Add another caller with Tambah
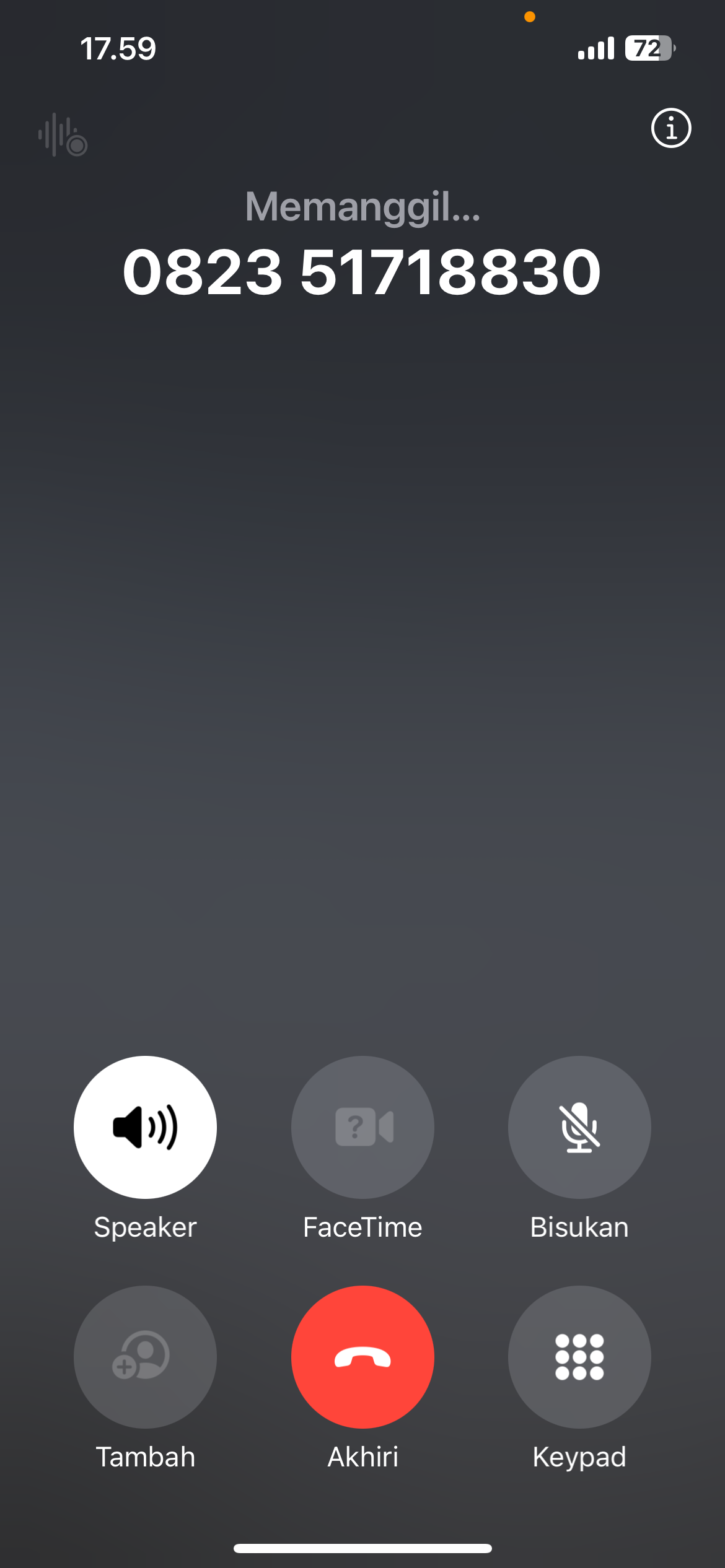Image resolution: width=725 pixels, height=1568 pixels. (145, 1356)
